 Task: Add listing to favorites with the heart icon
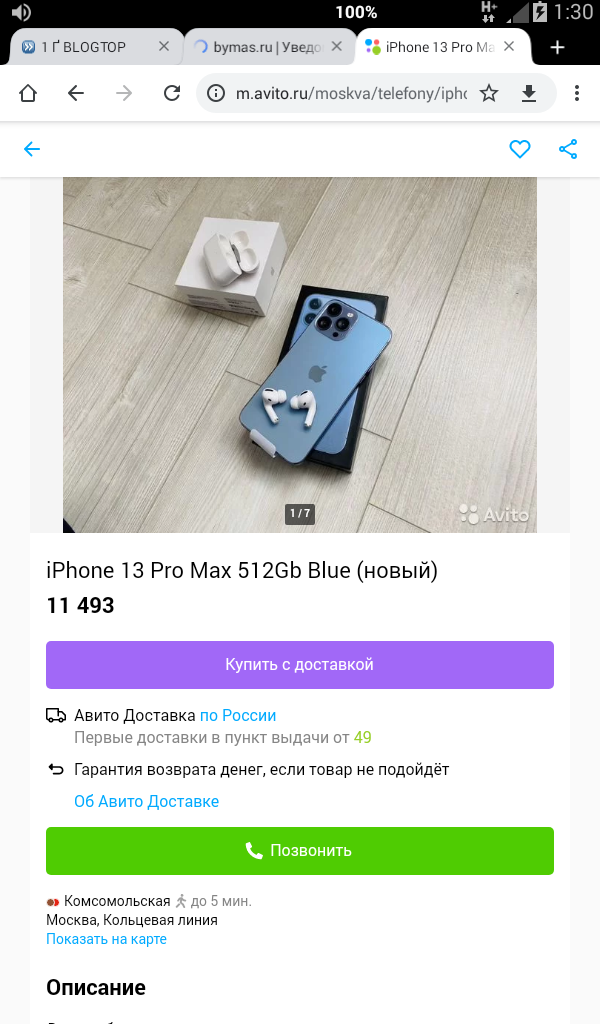point(519,150)
